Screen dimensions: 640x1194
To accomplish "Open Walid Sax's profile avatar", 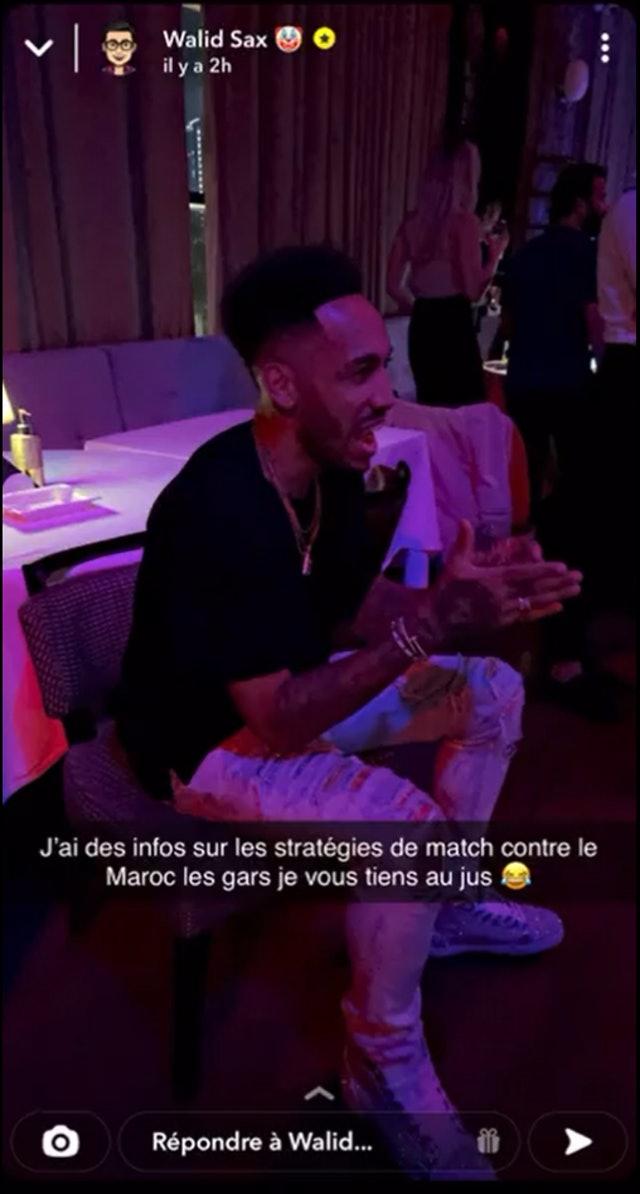I will click(119, 47).
